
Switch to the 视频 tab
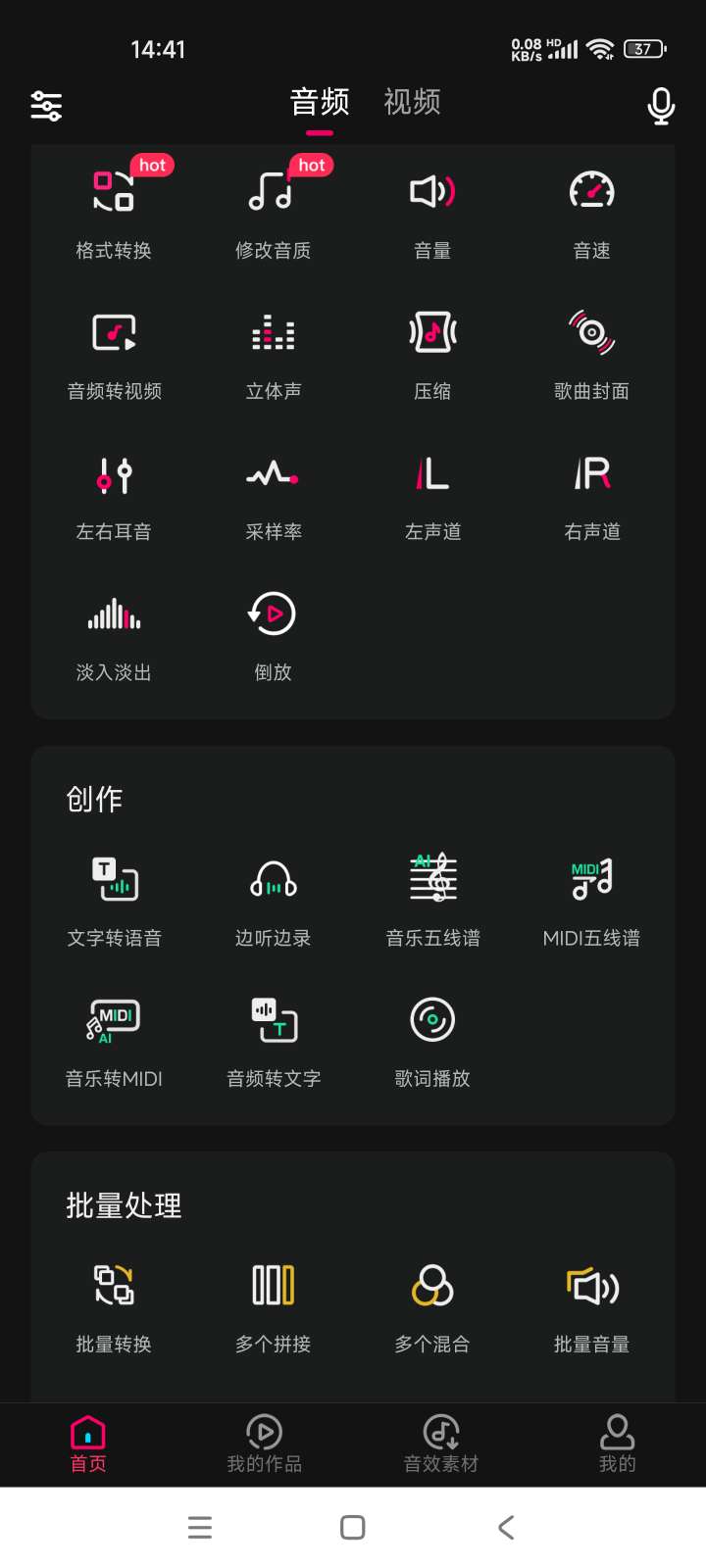coord(412,102)
